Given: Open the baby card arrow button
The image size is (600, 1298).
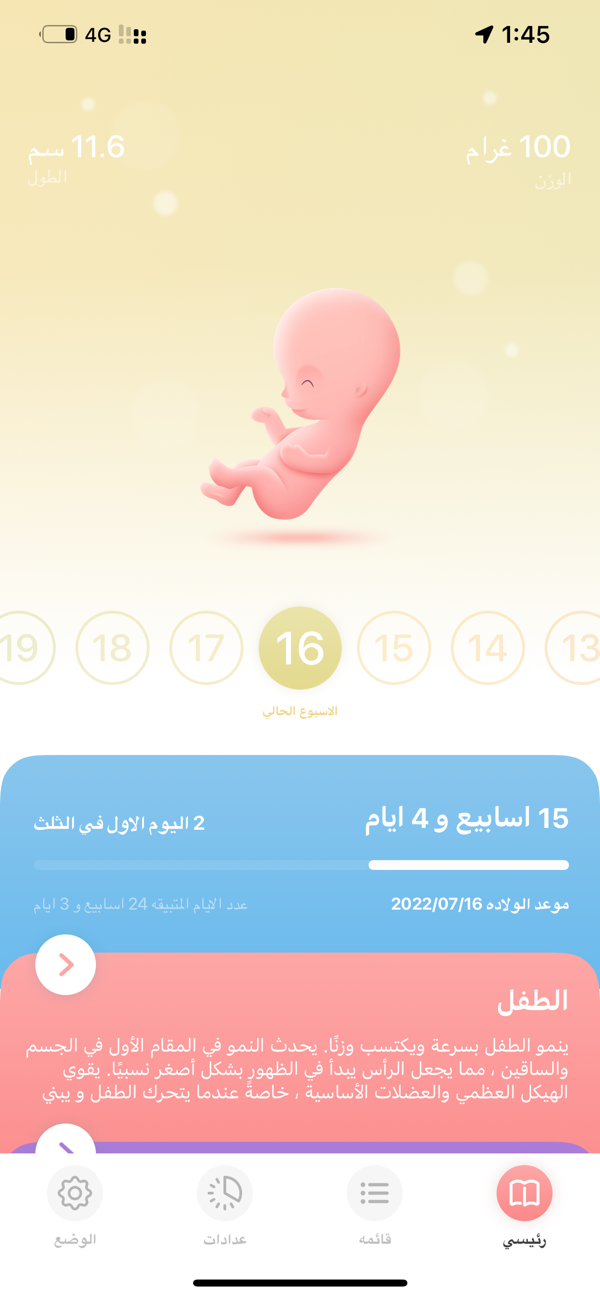Looking at the screenshot, I should pos(66,965).
